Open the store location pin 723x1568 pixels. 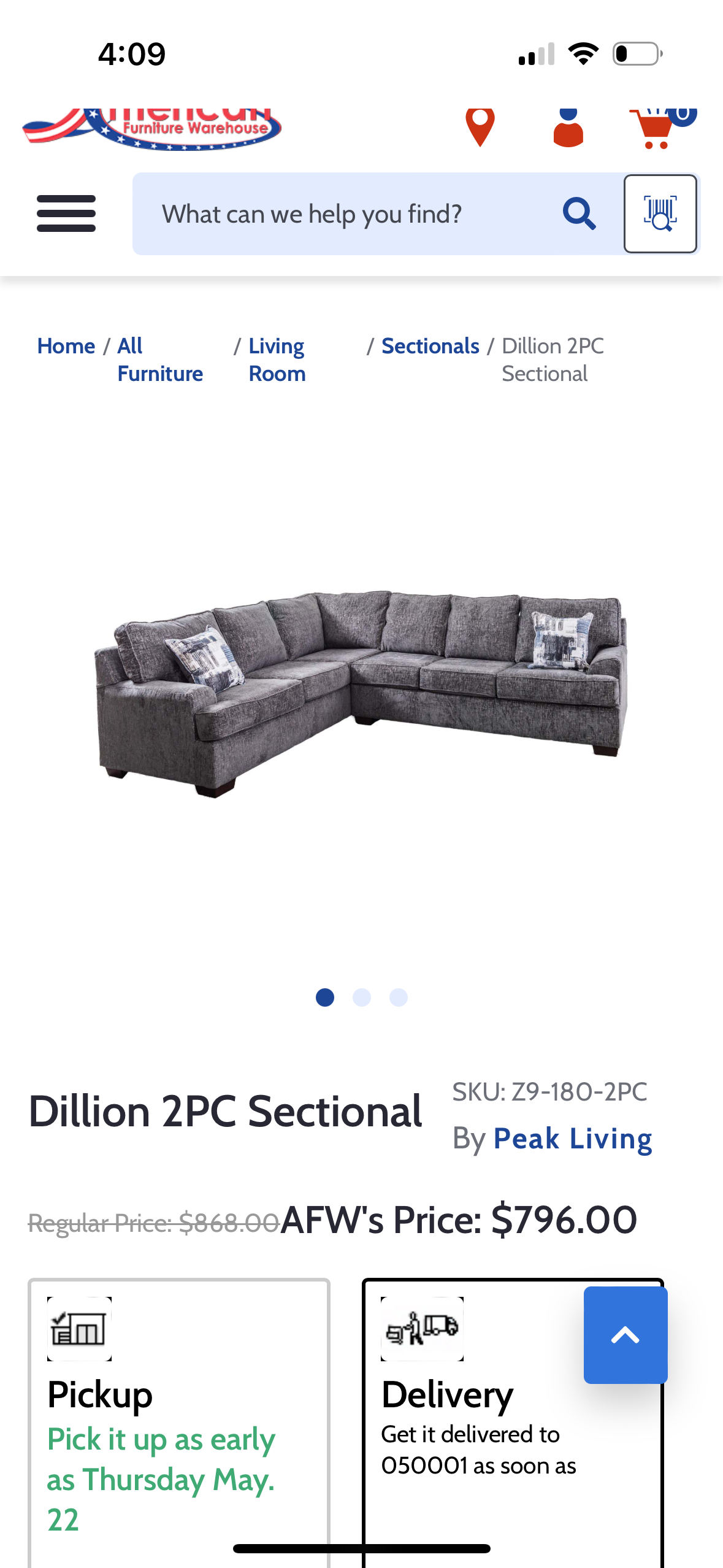tap(480, 126)
